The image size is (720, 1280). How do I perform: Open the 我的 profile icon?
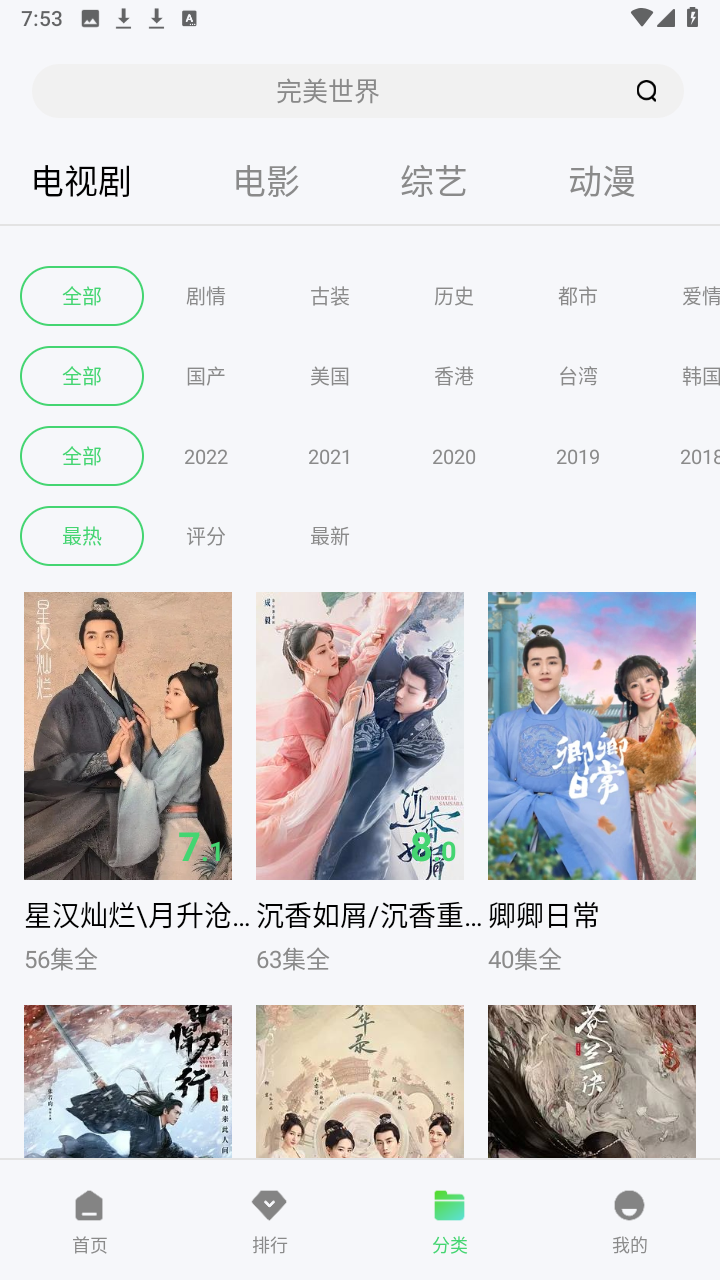(x=629, y=1206)
